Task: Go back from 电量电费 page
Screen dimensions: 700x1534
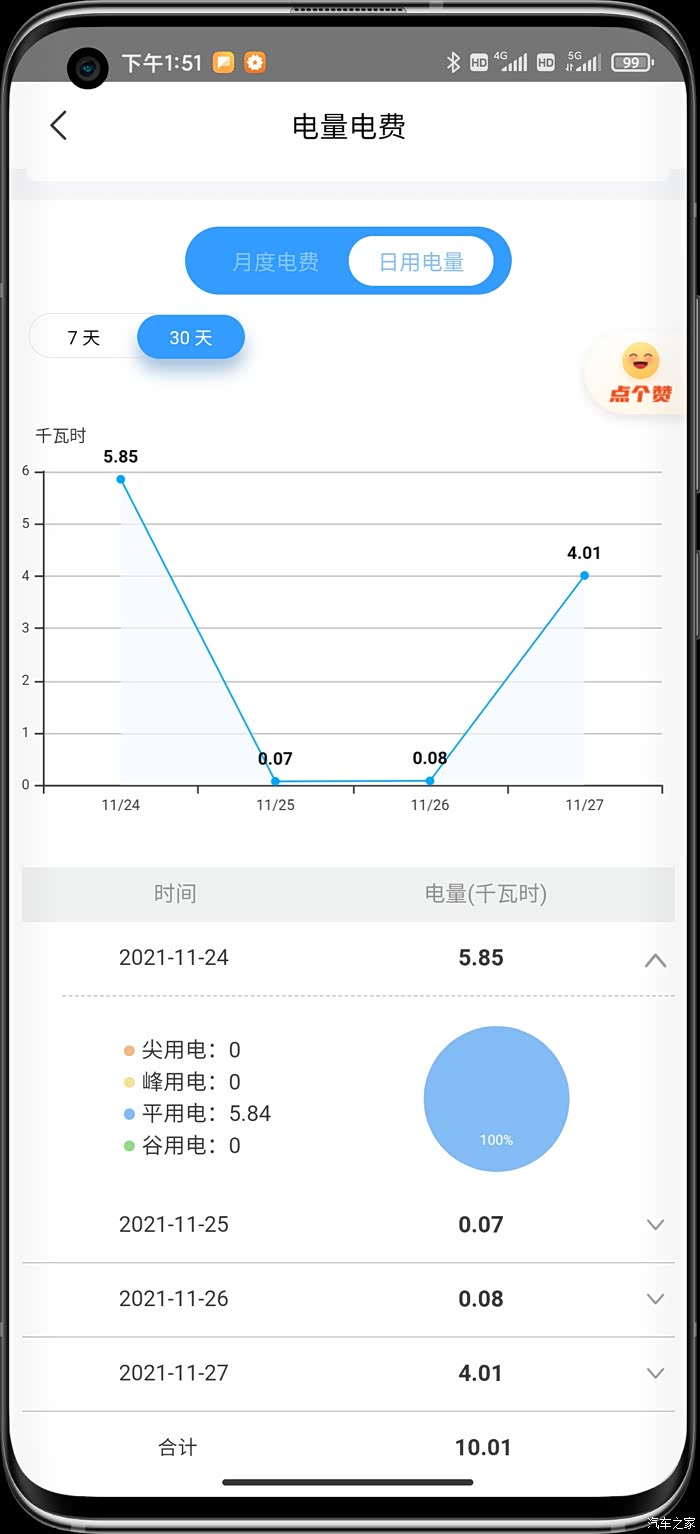Action: (59, 126)
